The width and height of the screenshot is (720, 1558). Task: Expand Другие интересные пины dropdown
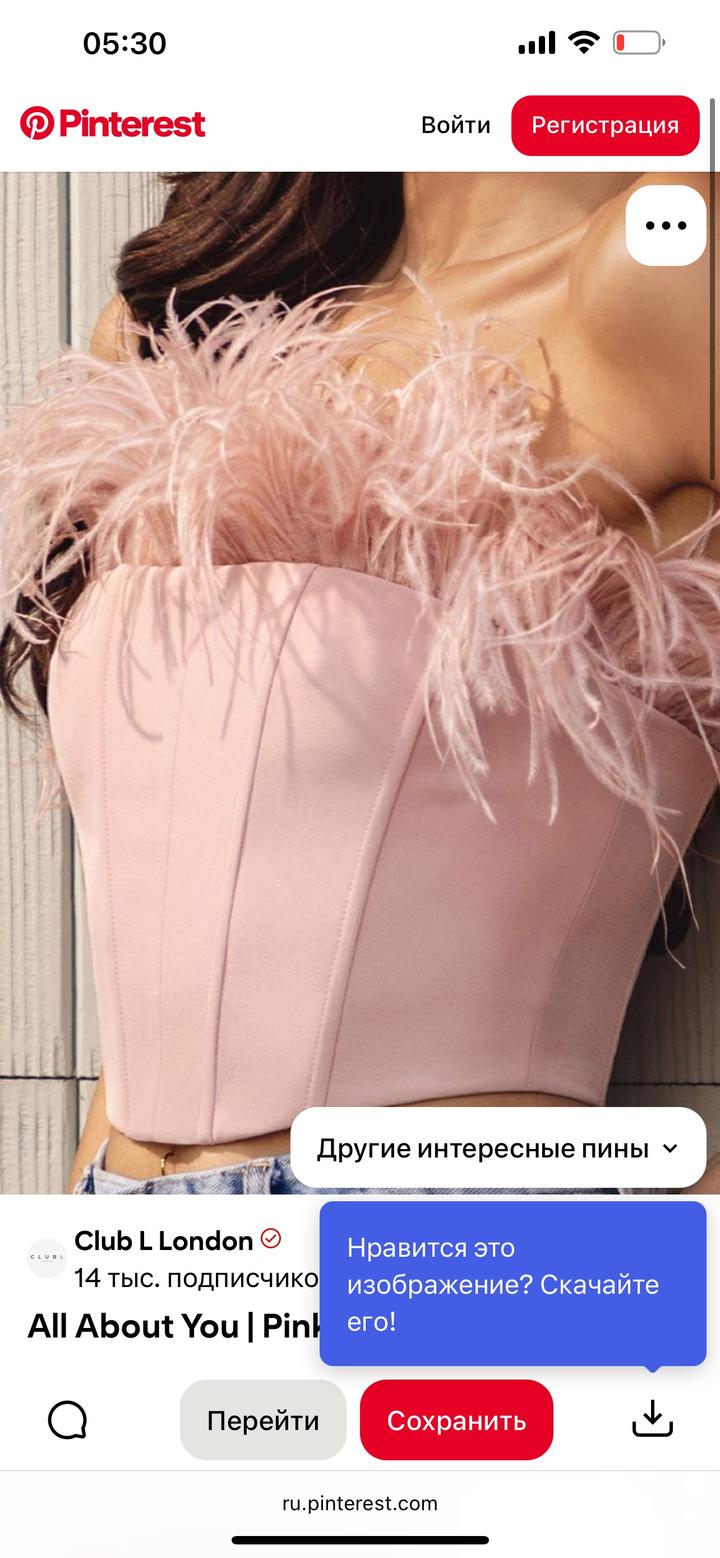click(498, 1148)
